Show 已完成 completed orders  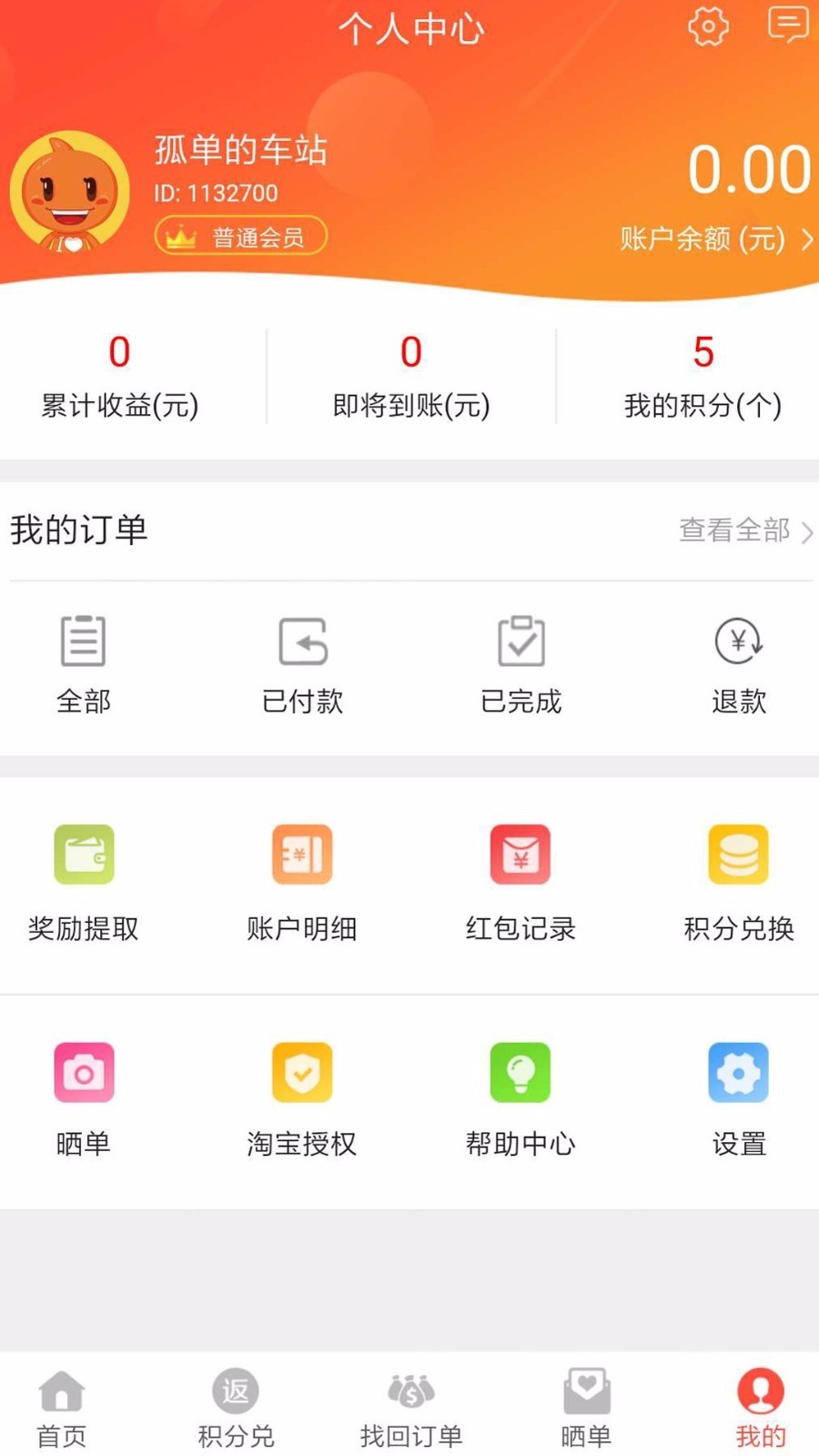point(521,663)
